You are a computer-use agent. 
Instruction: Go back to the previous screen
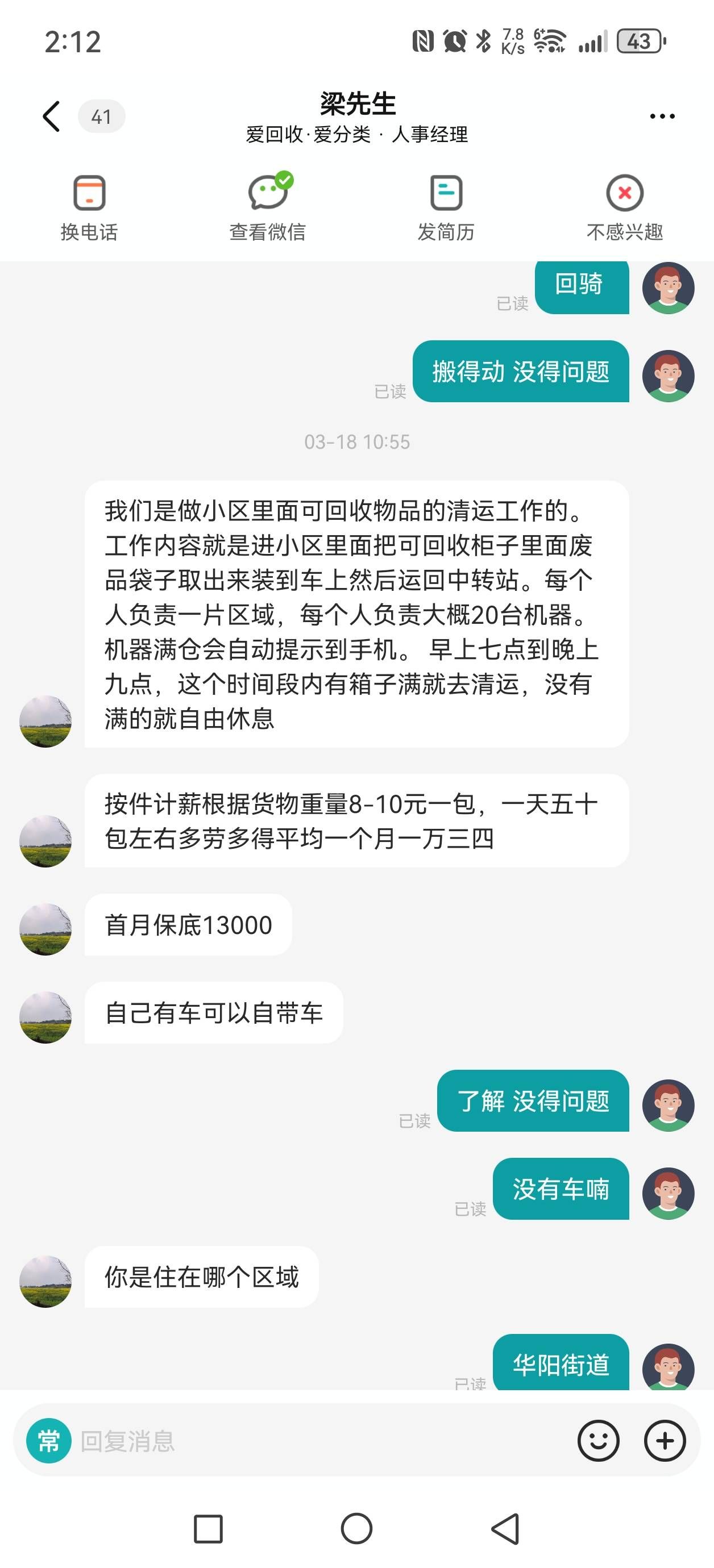pyautogui.click(x=52, y=116)
